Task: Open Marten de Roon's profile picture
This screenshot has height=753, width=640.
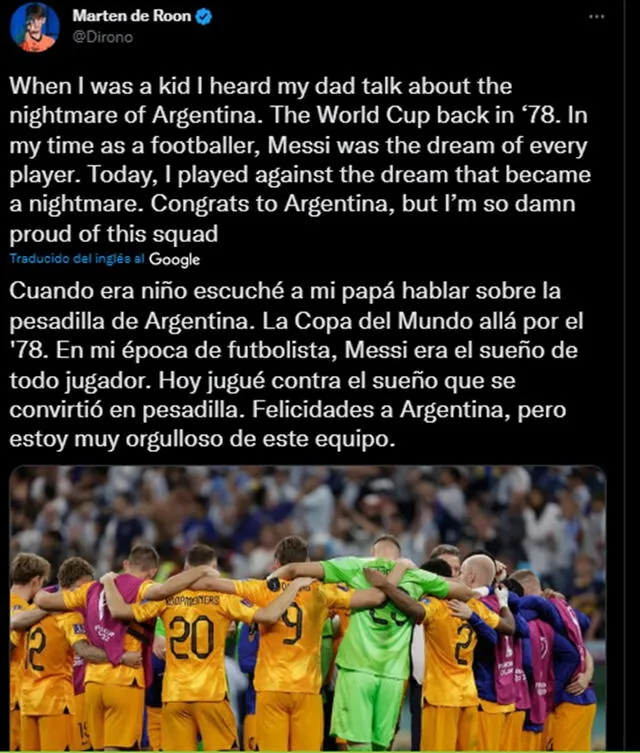Action: [34, 26]
